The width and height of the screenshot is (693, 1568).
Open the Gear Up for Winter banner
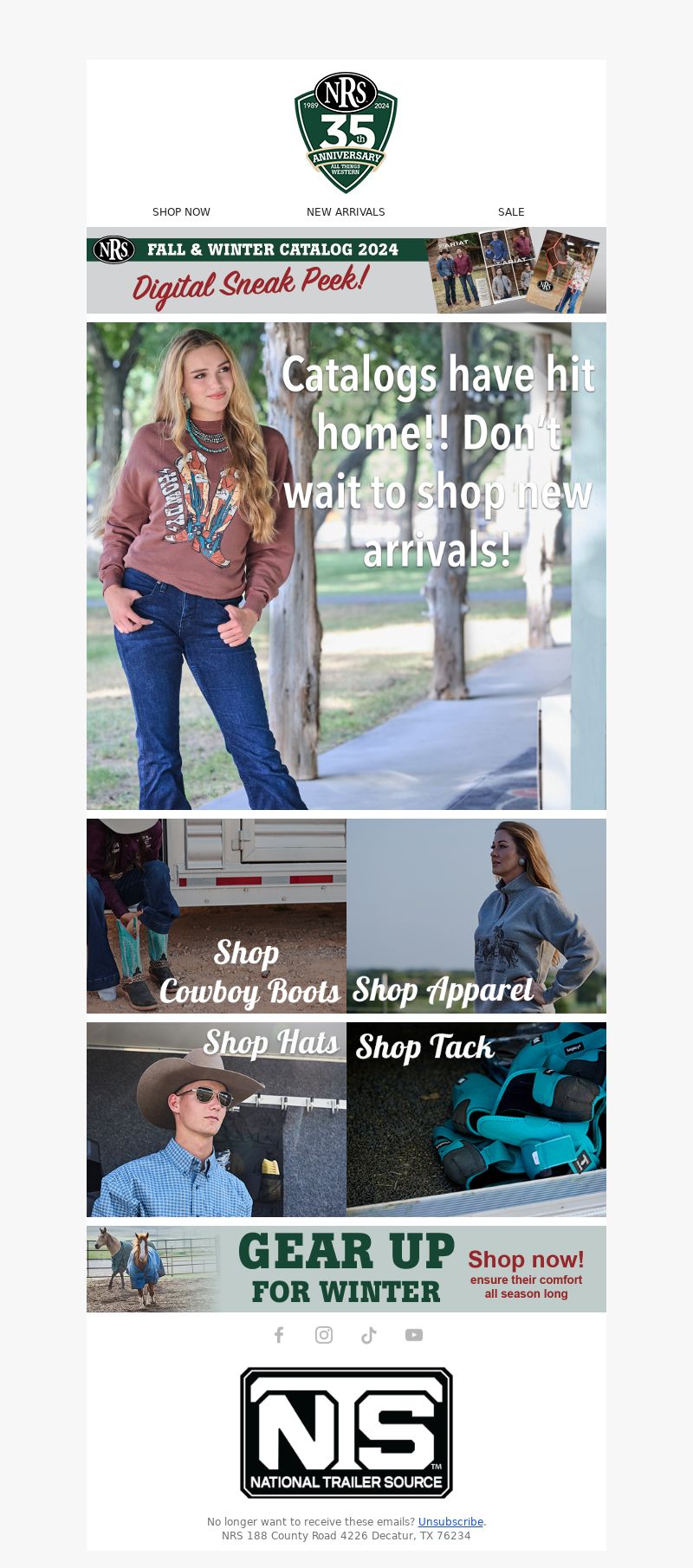pyautogui.click(x=346, y=1269)
